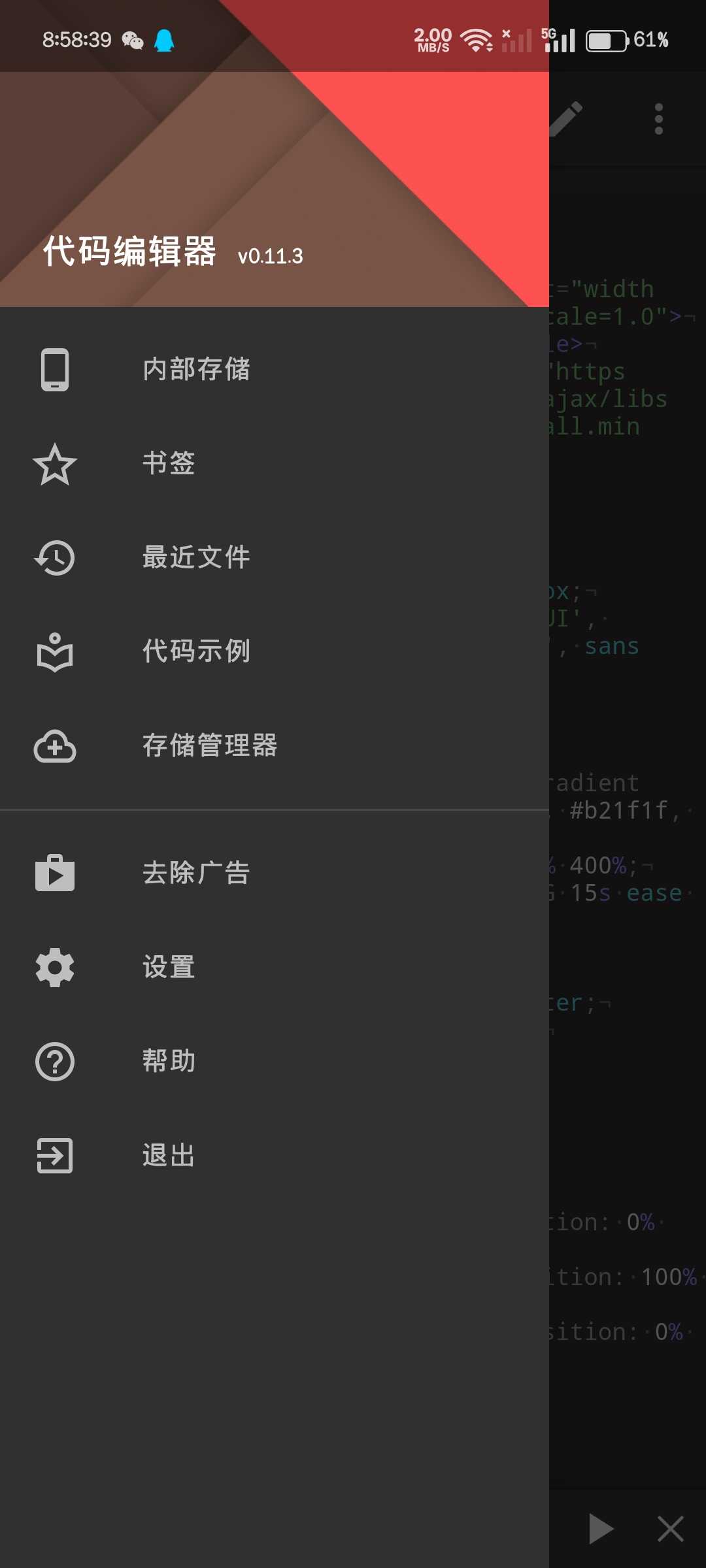The height and width of the screenshot is (1568, 706).
Task: Close the bottom bar with the X icon
Action: pos(670,1529)
